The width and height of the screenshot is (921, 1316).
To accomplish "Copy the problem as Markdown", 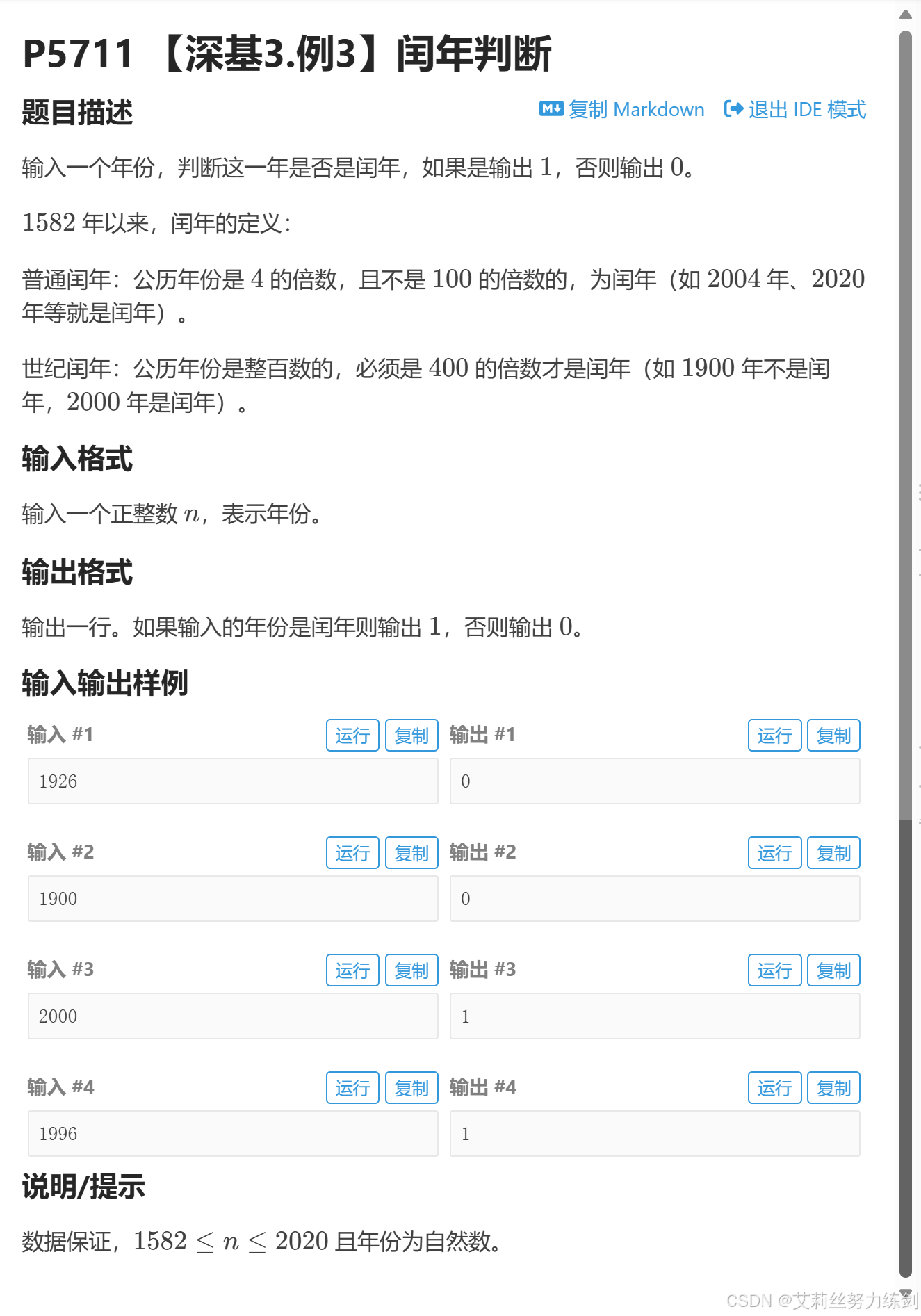I will (x=622, y=110).
